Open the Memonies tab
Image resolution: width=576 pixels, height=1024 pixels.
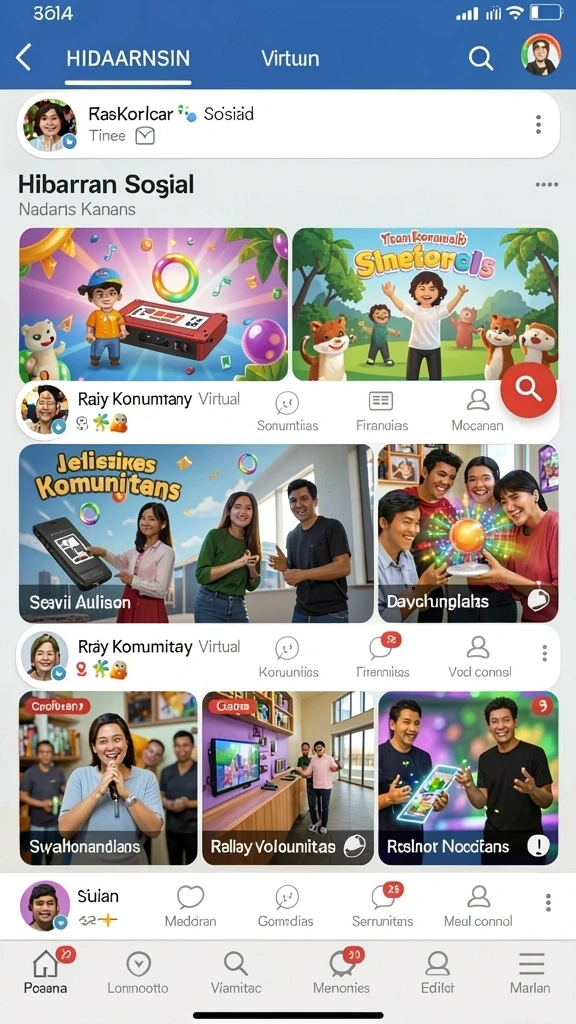pos(341,972)
